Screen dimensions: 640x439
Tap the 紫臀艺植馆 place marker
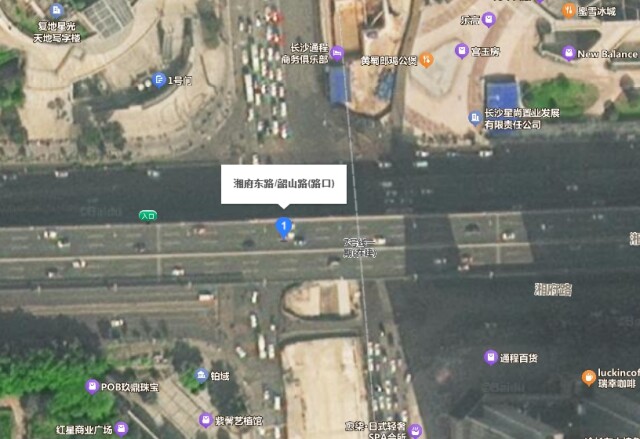[206, 420]
